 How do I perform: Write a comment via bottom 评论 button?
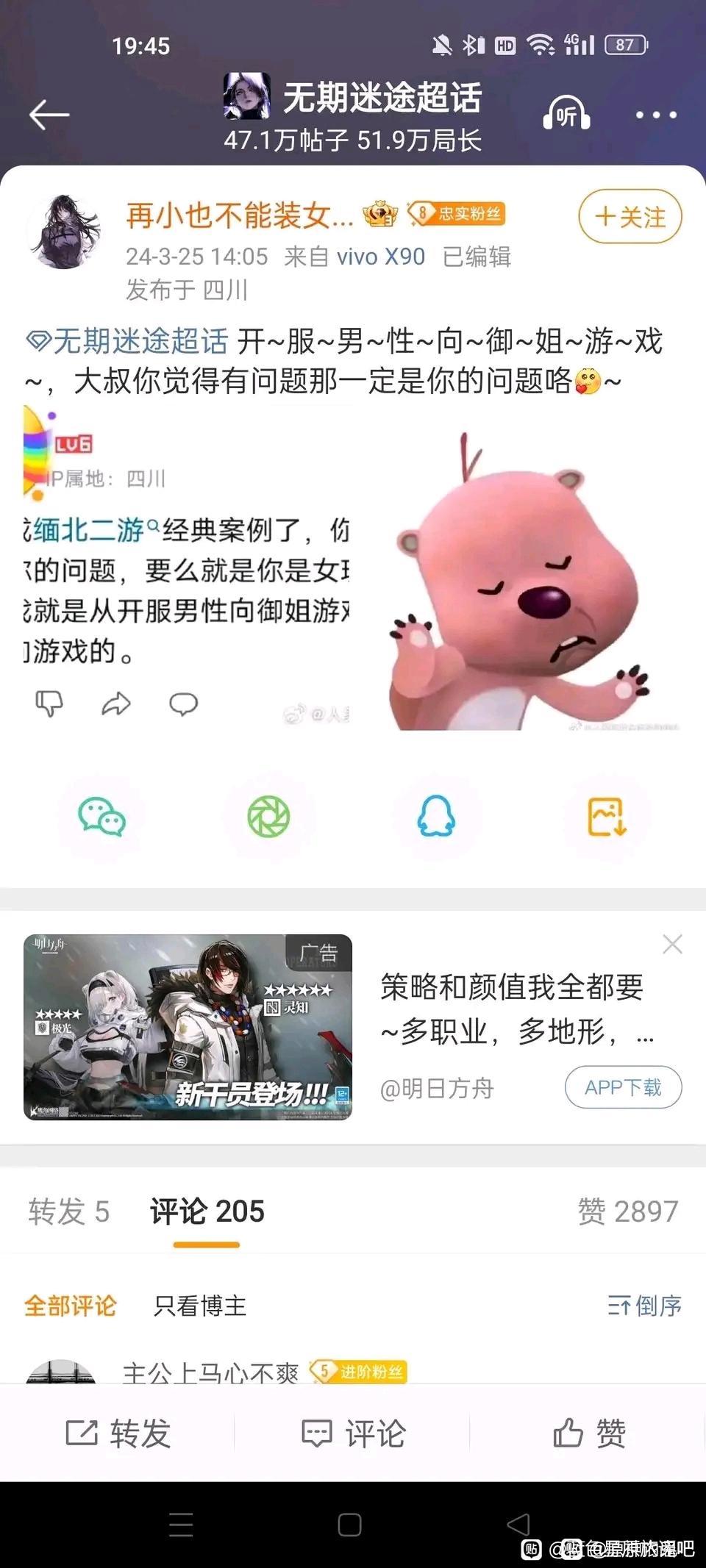[353, 1433]
